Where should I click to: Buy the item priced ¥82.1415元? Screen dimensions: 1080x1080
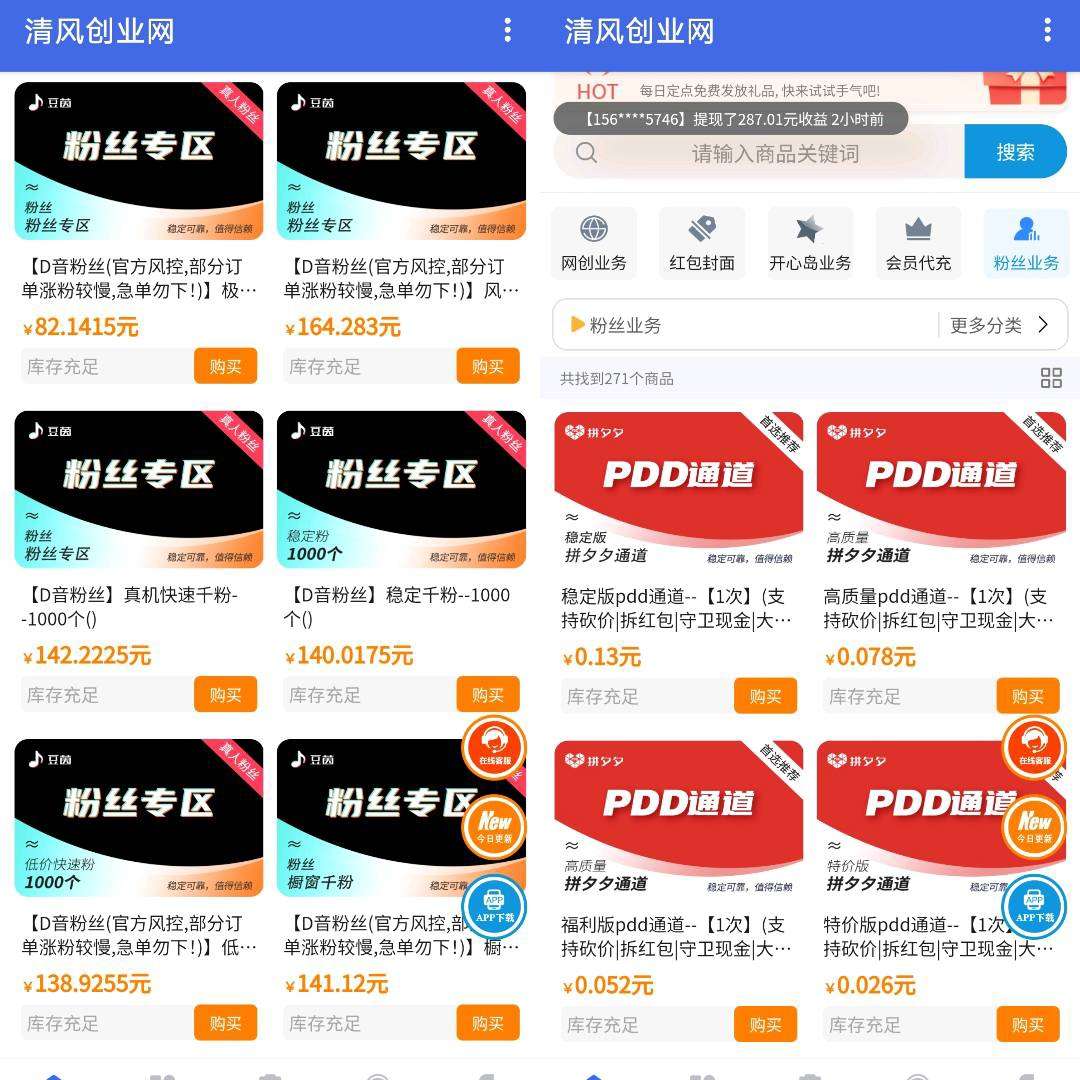(225, 366)
